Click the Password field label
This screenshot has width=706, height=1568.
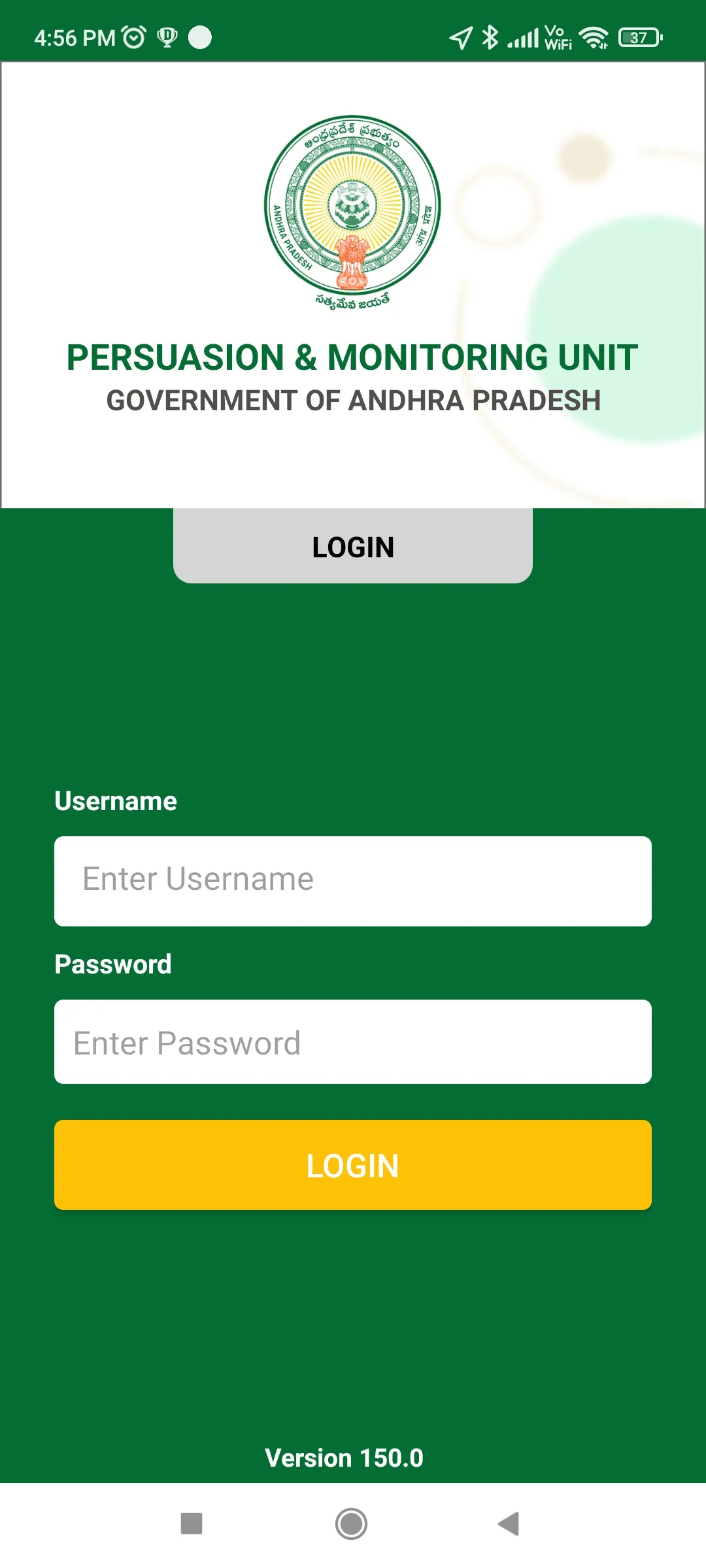tap(112, 964)
